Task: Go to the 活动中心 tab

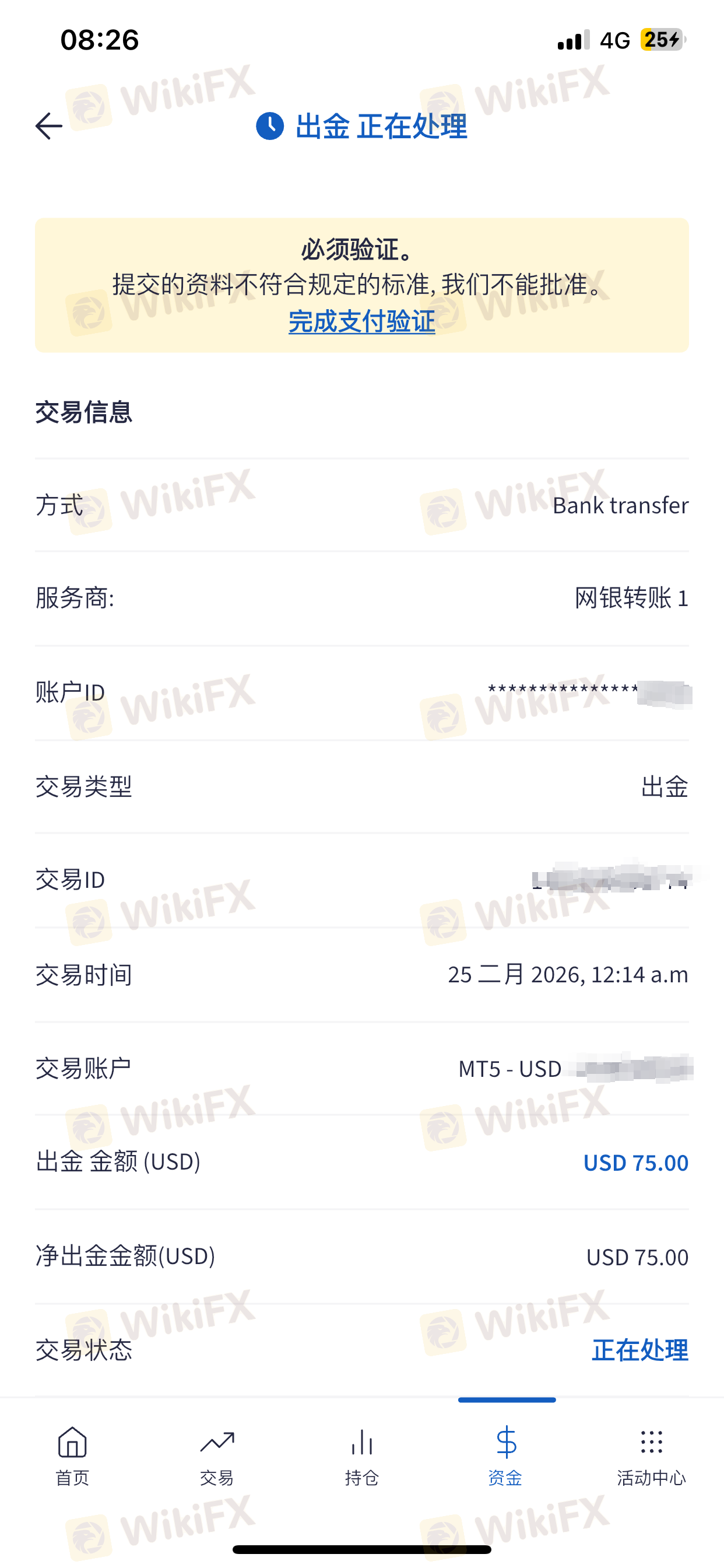Action: pyautogui.click(x=651, y=1455)
